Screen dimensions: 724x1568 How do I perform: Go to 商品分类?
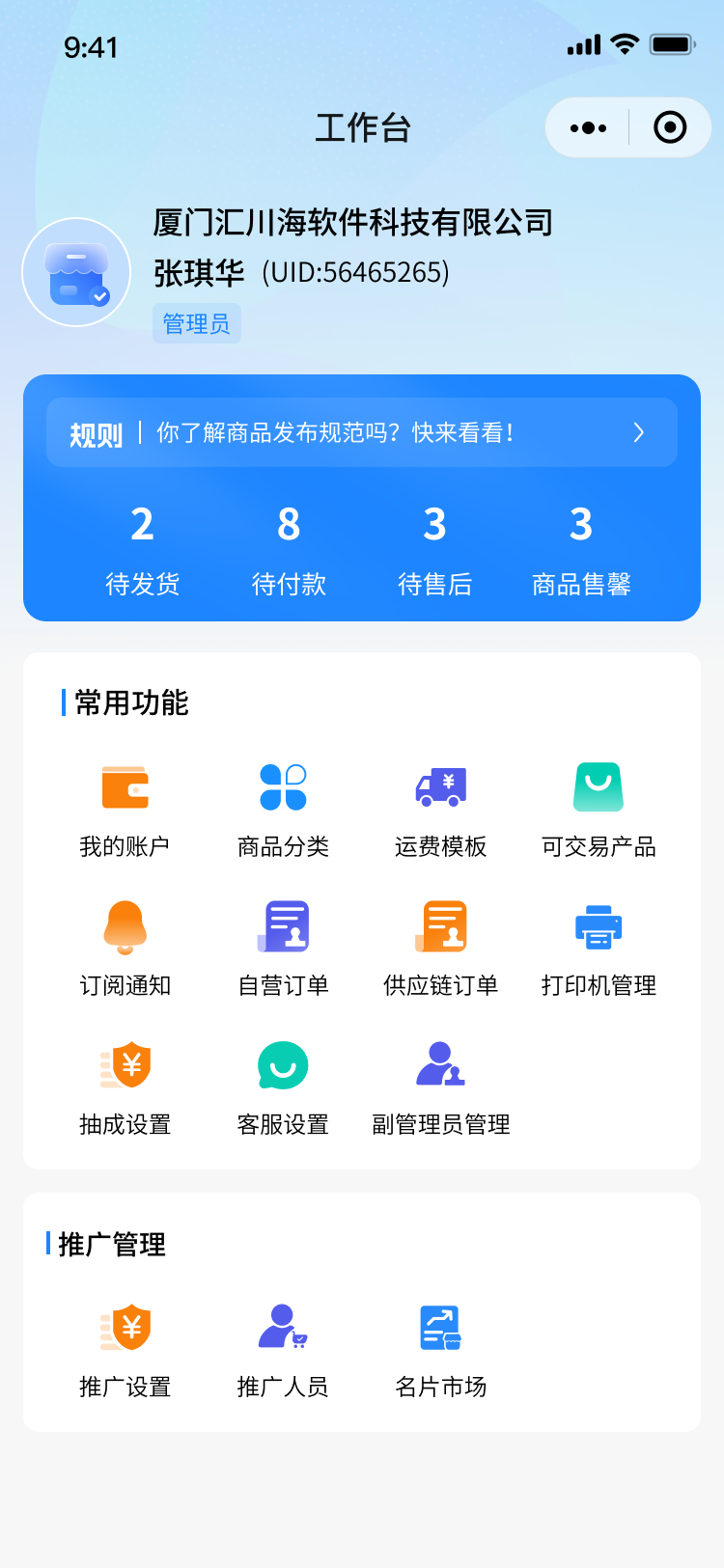click(283, 809)
